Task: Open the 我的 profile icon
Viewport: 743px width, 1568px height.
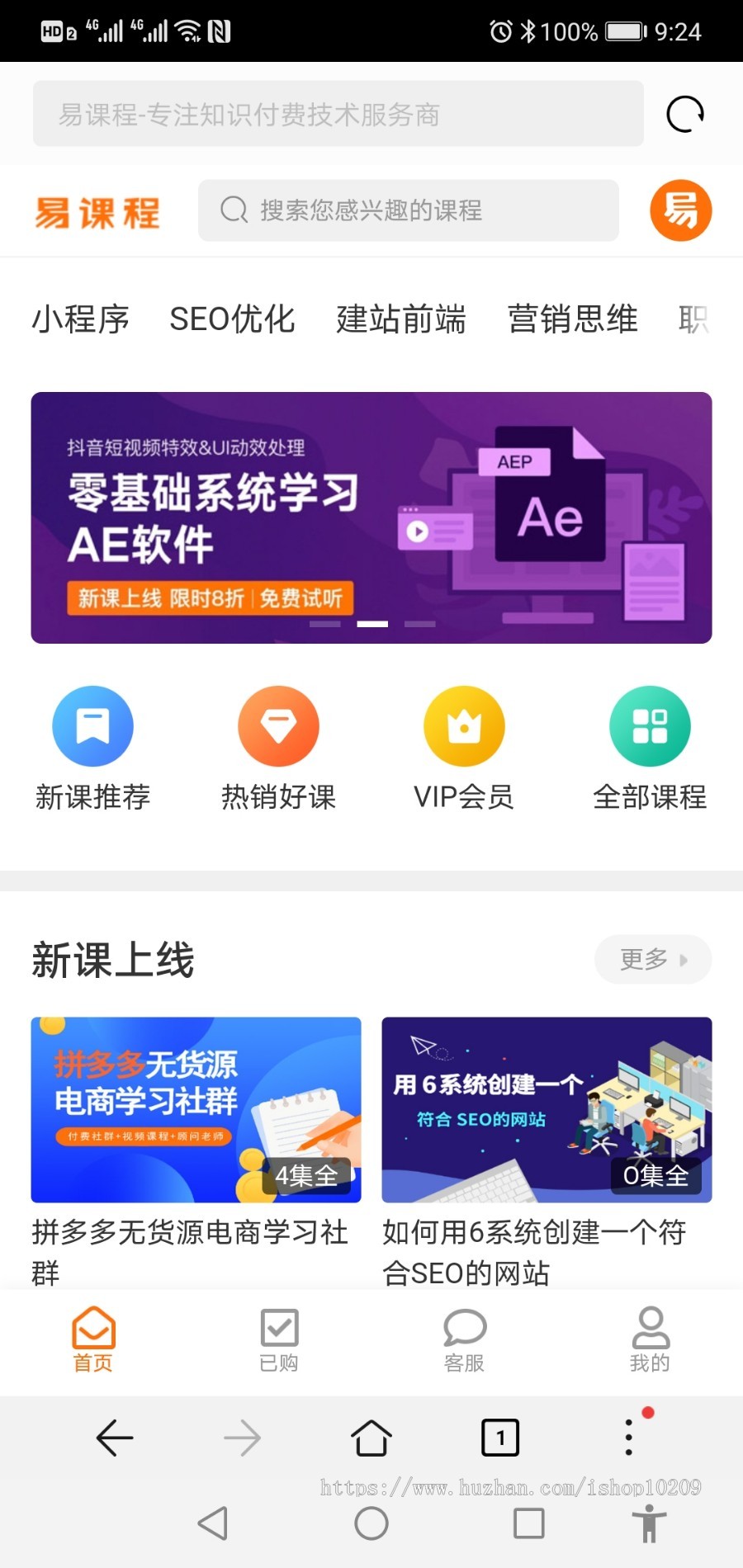Action: [650, 1337]
